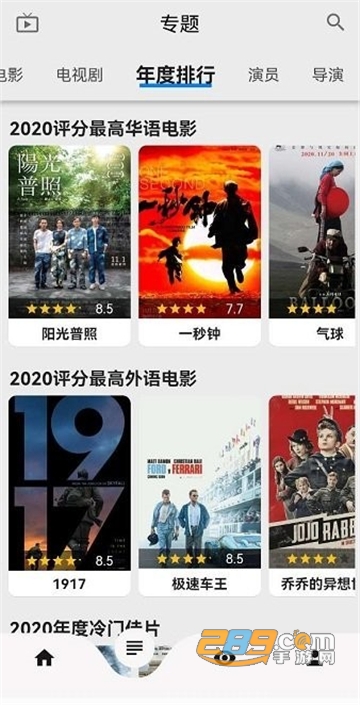
Task: Switch to the 电视剧 tab
Action: coord(80,75)
